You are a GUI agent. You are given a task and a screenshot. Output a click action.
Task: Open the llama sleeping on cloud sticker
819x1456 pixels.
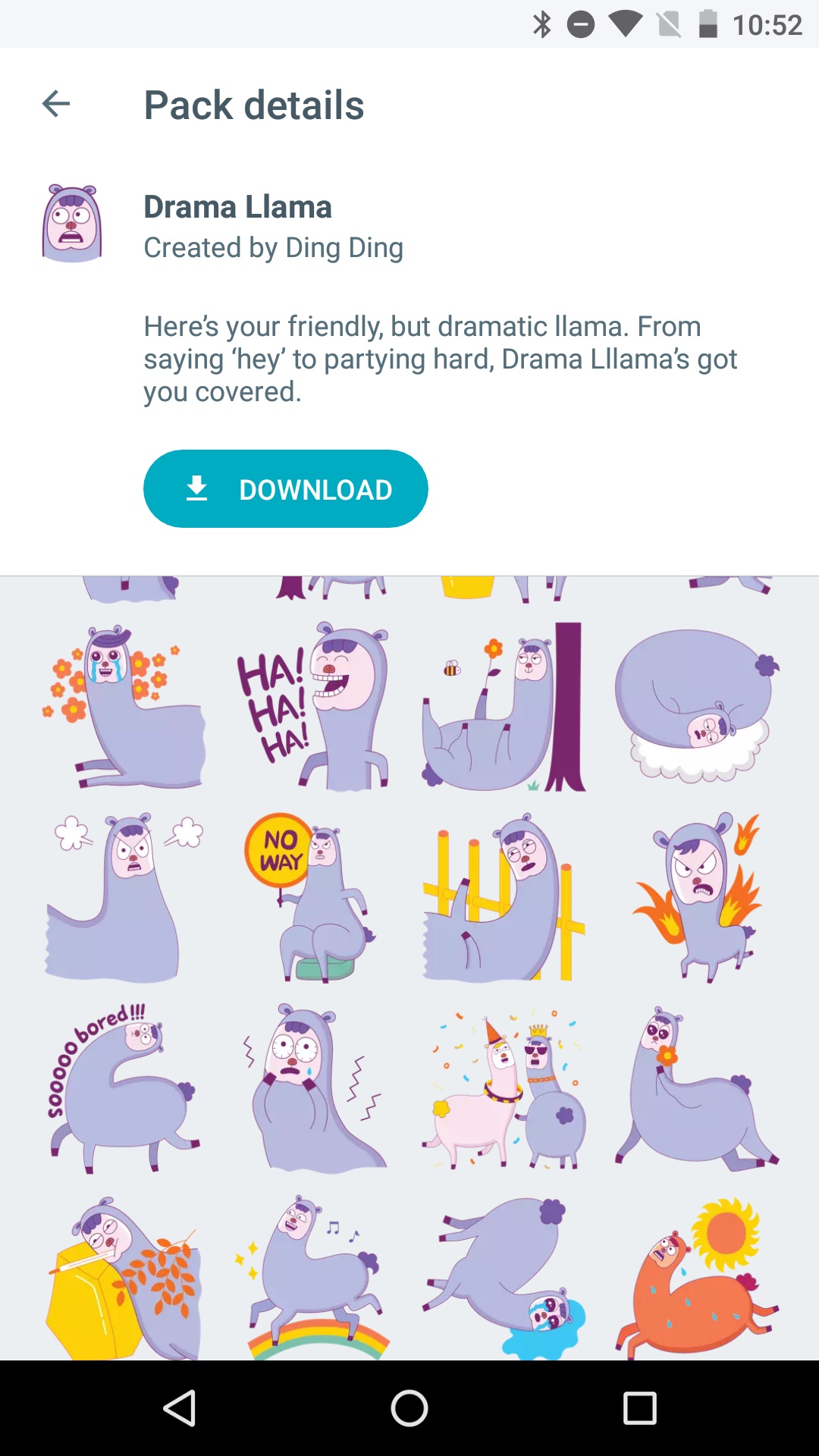point(695,707)
